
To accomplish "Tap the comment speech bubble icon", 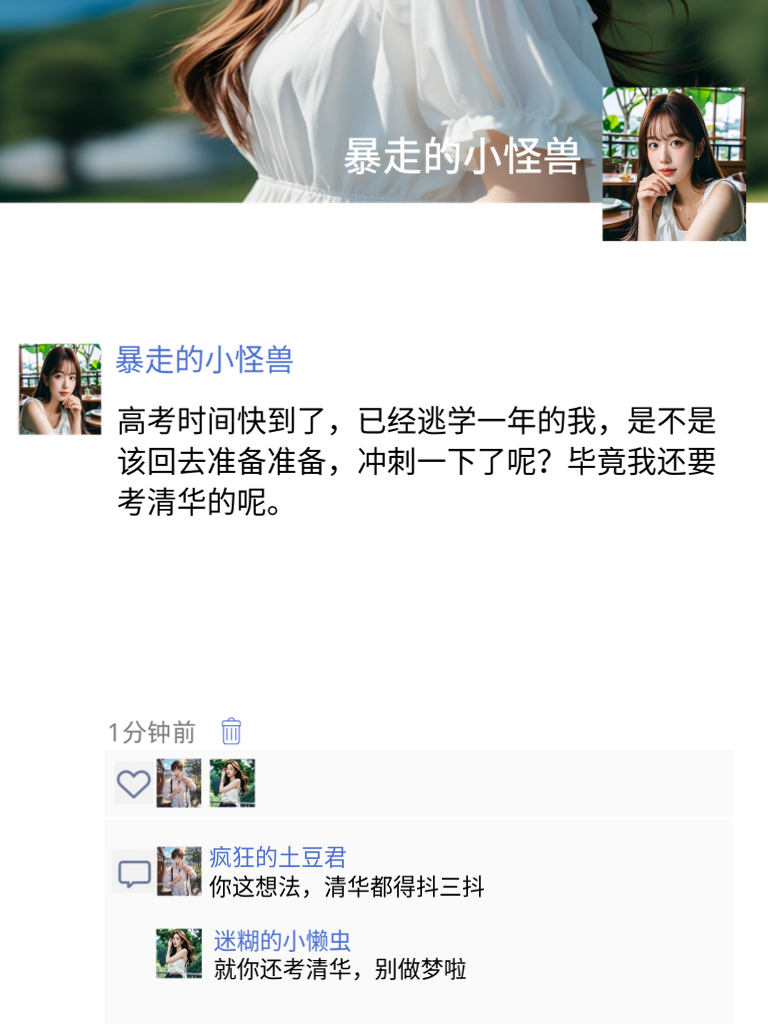I will [132, 872].
